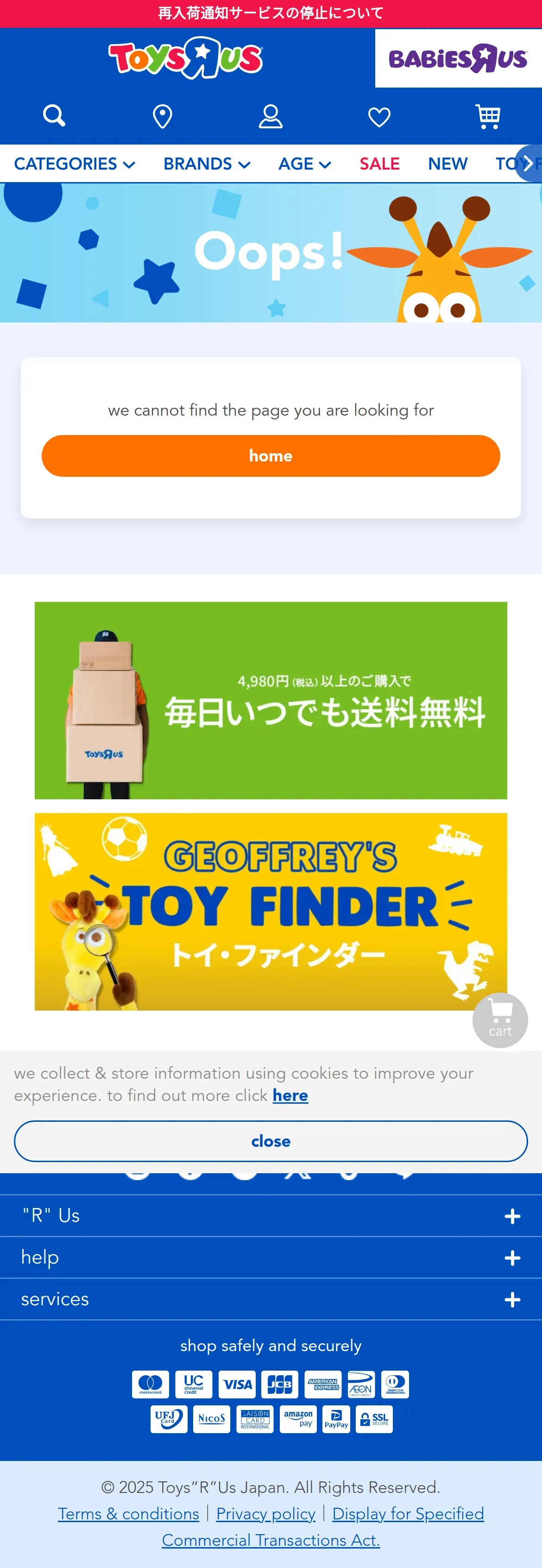
Task: Open the search magnifier icon
Action: tap(54, 116)
